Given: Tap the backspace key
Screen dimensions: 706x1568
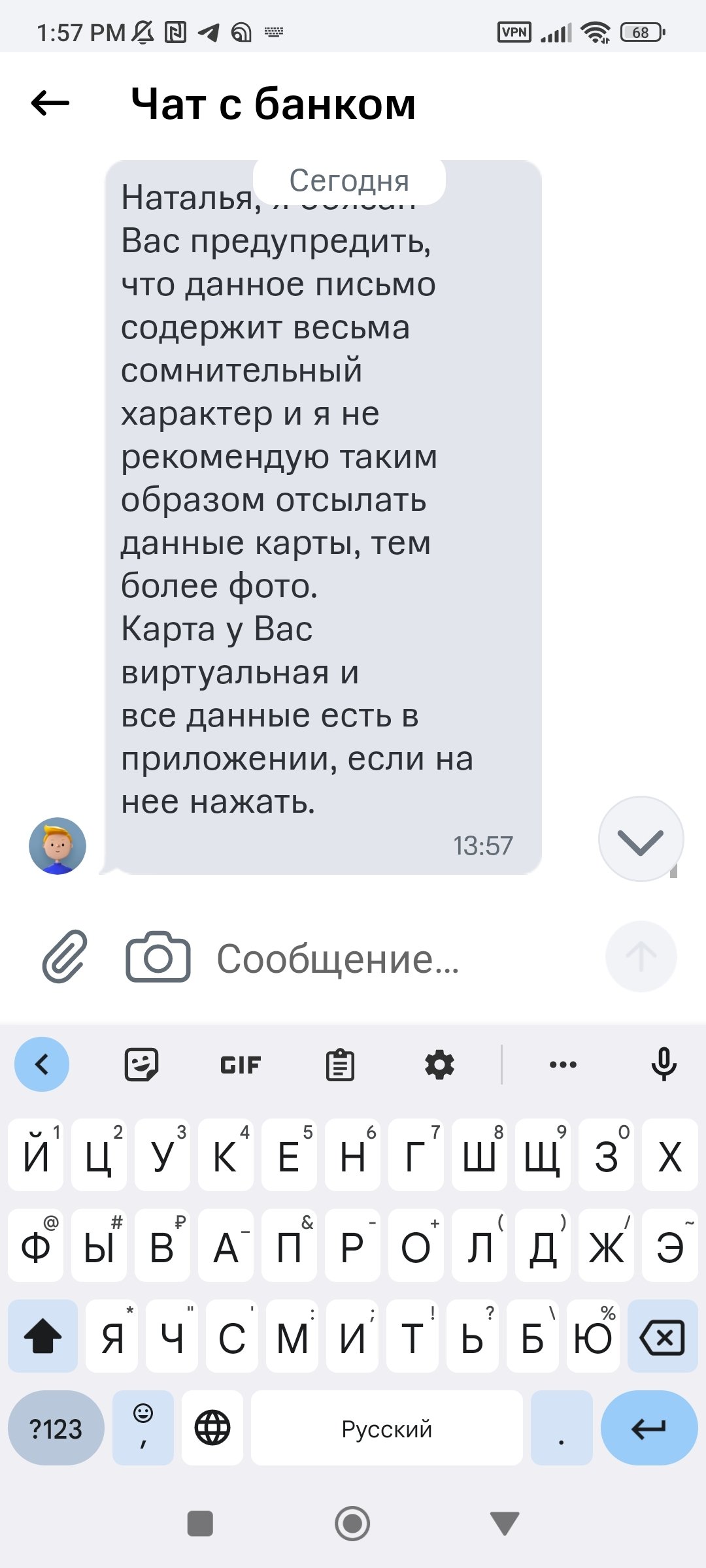Looking at the screenshot, I should pos(662,1337).
